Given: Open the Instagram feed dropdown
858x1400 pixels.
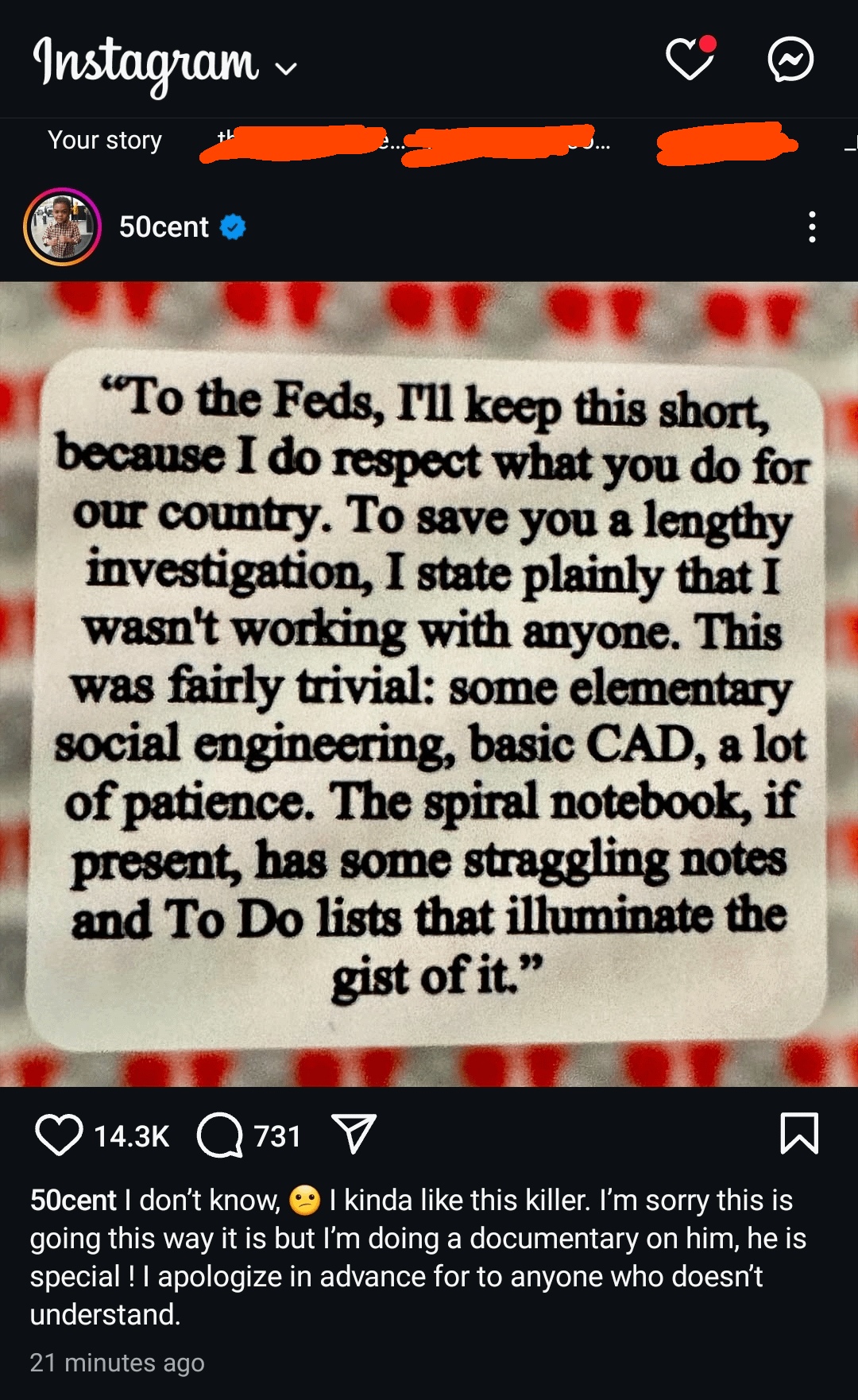Looking at the screenshot, I should pos(285,68).
